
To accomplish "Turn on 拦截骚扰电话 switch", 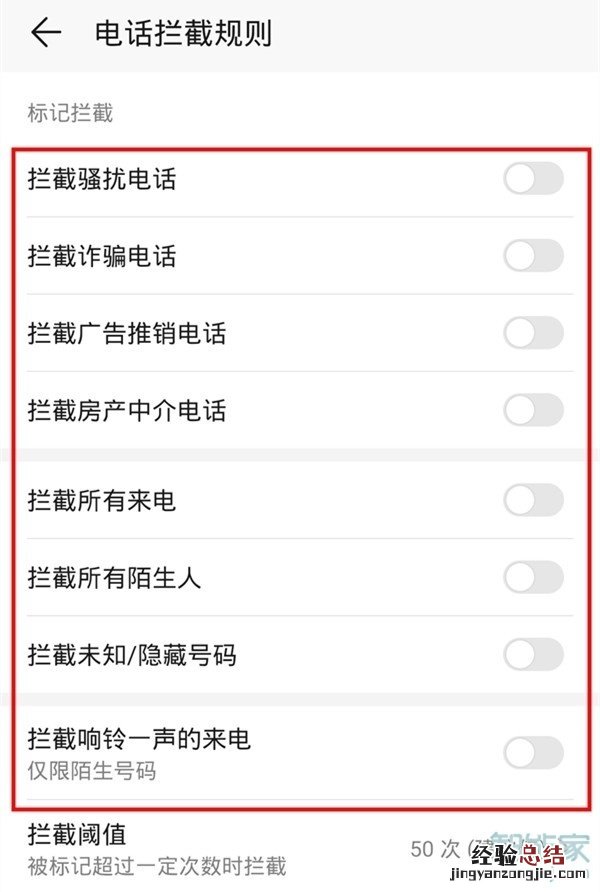I will [x=533, y=180].
